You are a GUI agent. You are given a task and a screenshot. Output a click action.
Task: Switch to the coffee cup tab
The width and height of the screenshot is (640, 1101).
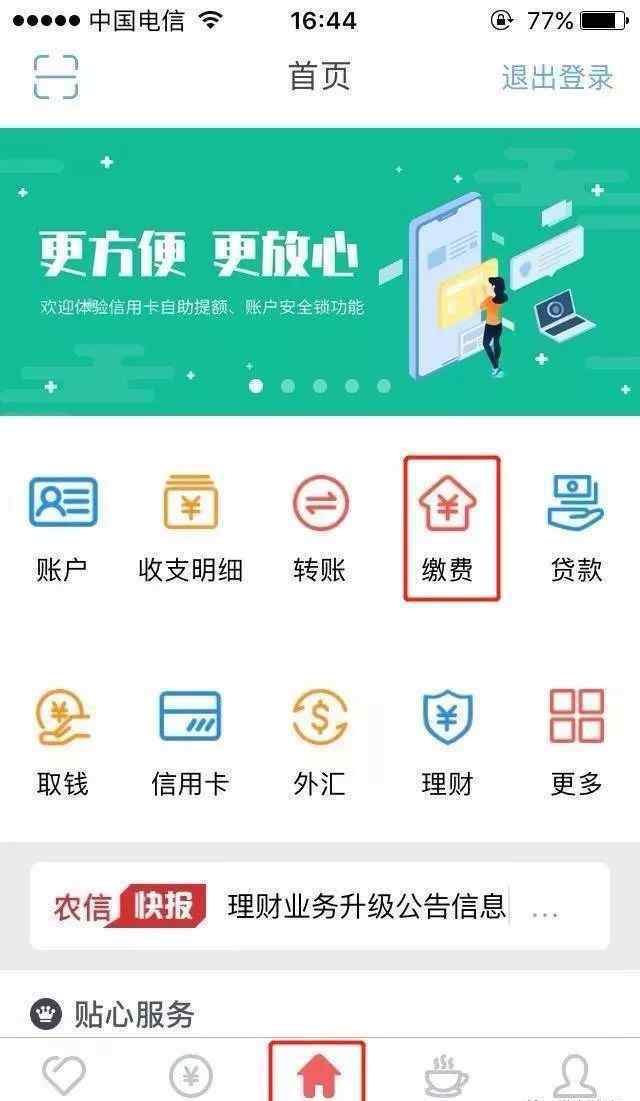tap(446, 1076)
